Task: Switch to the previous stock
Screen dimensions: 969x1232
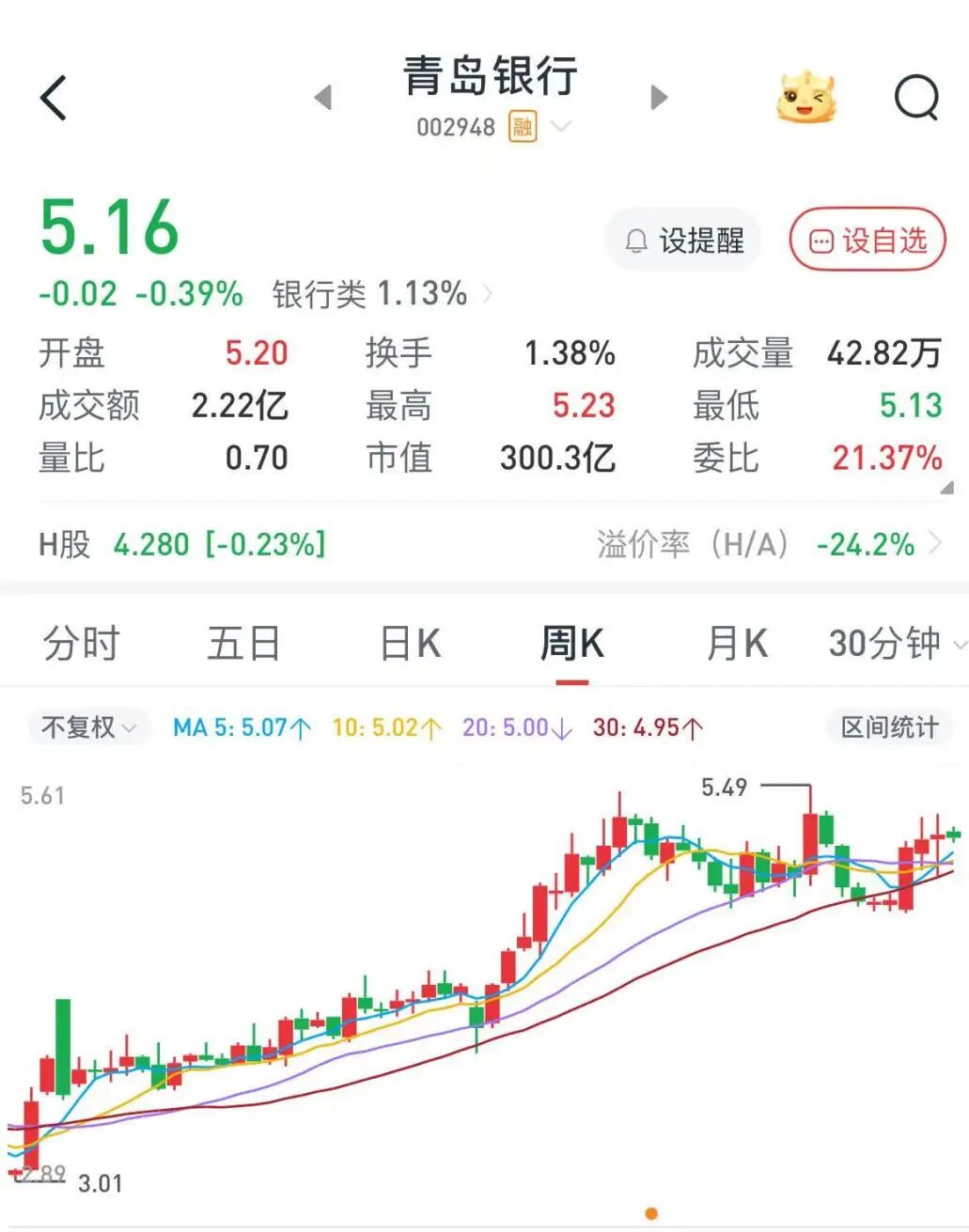Action: coord(323,97)
